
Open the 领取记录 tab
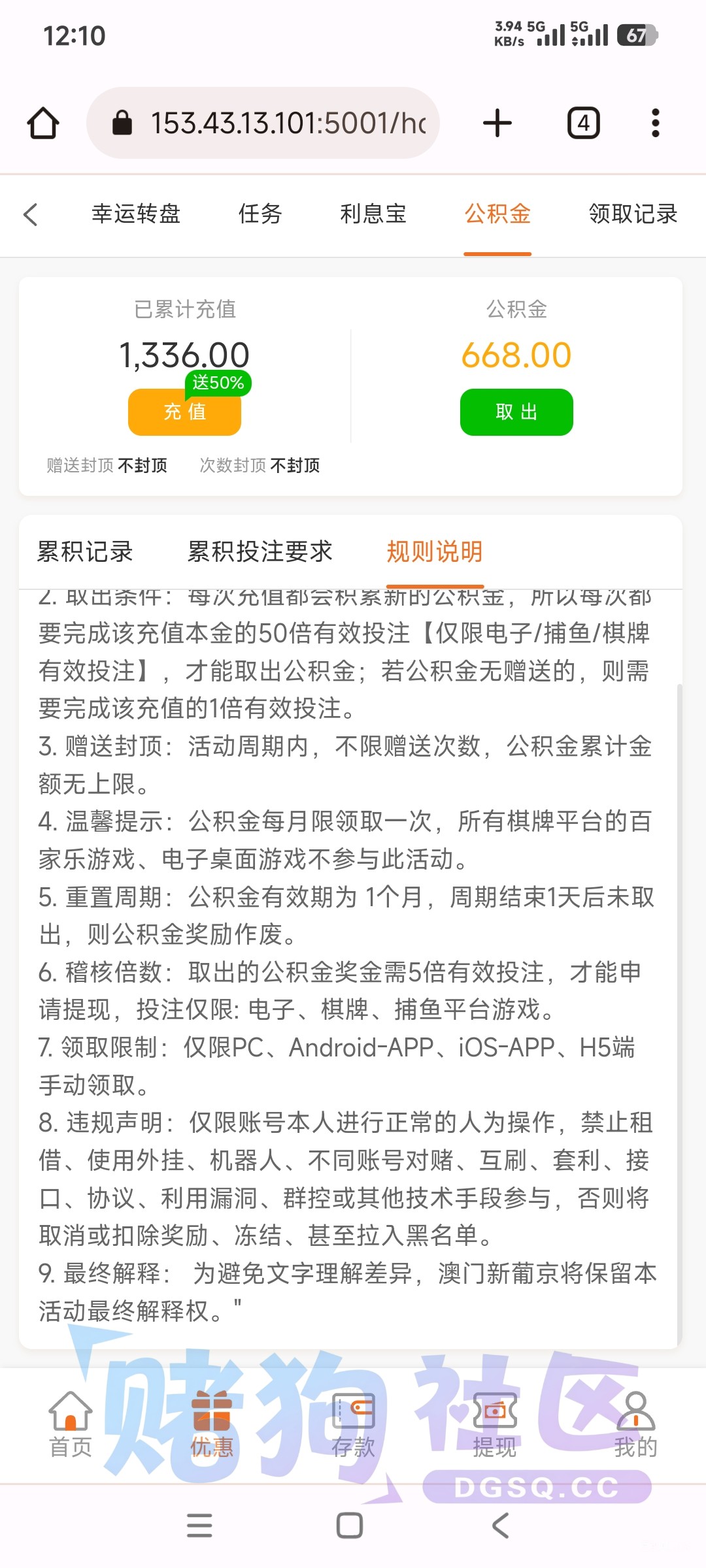click(633, 214)
